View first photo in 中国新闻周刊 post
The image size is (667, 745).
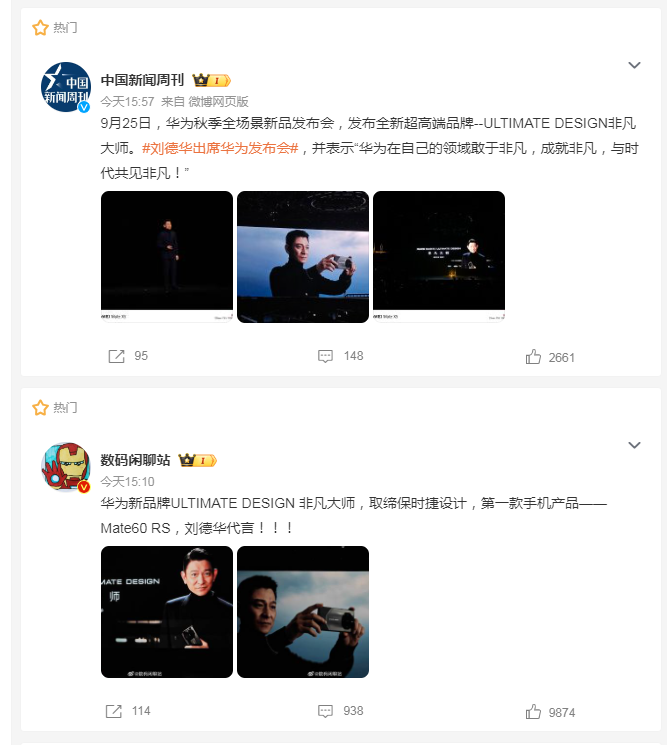(x=167, y=257)
